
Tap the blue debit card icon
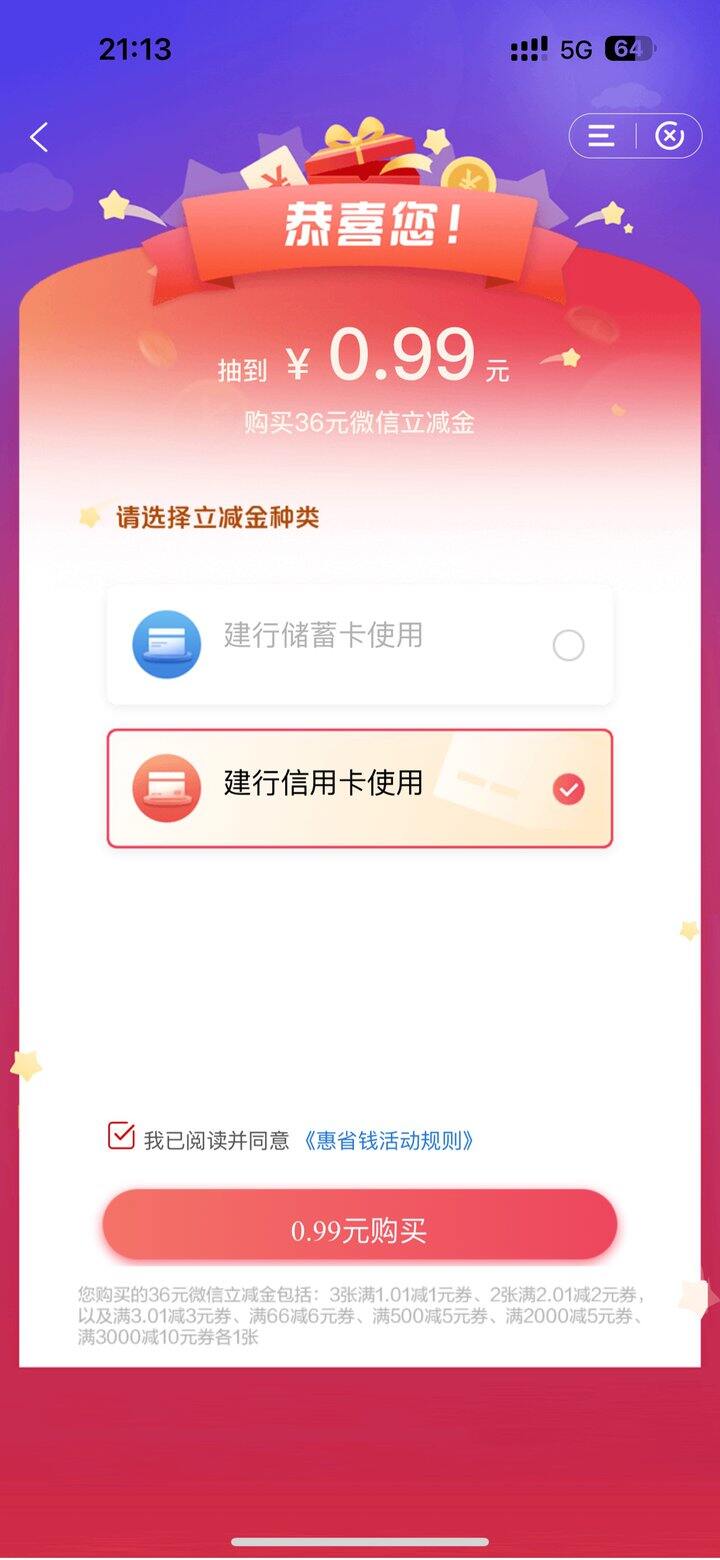pos(166,645)
